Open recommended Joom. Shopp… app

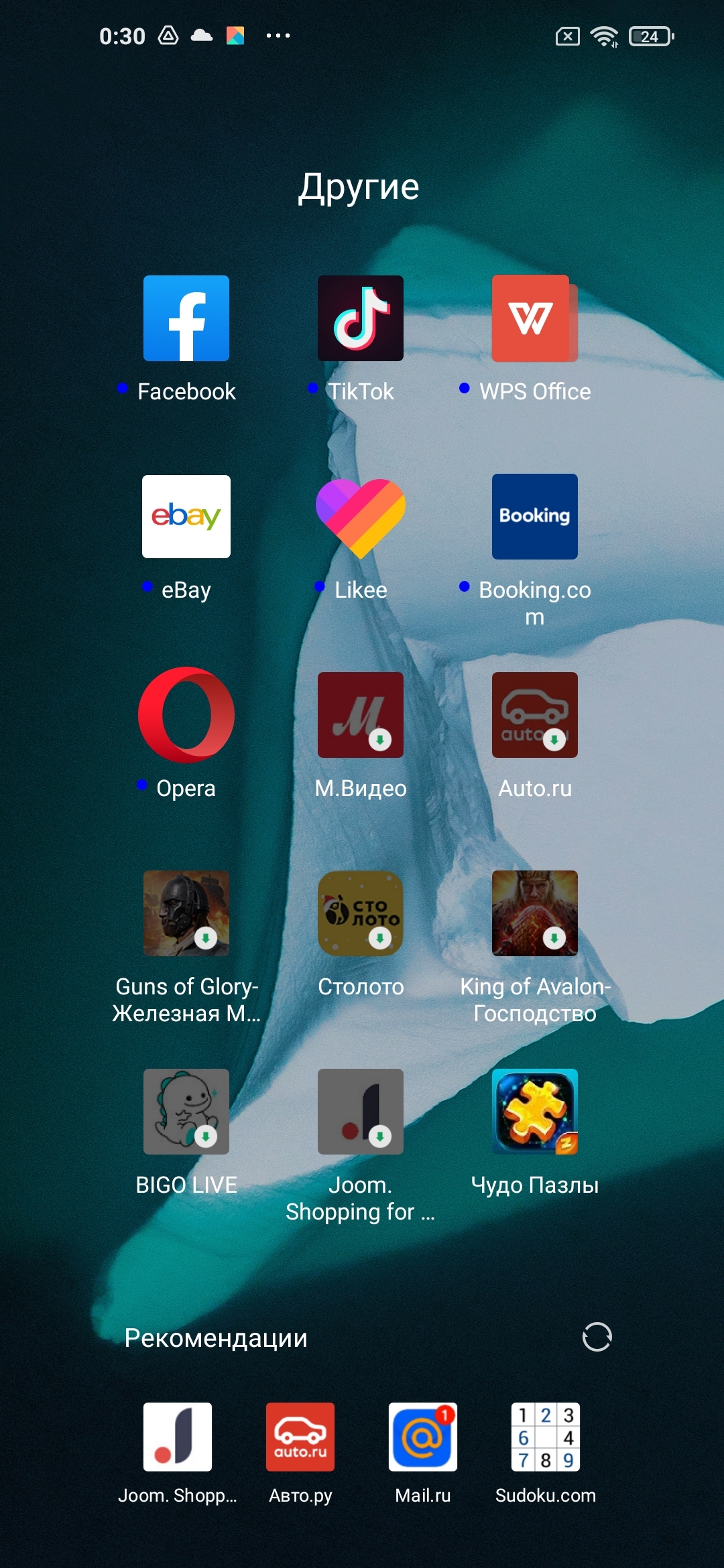[178, 1437]
